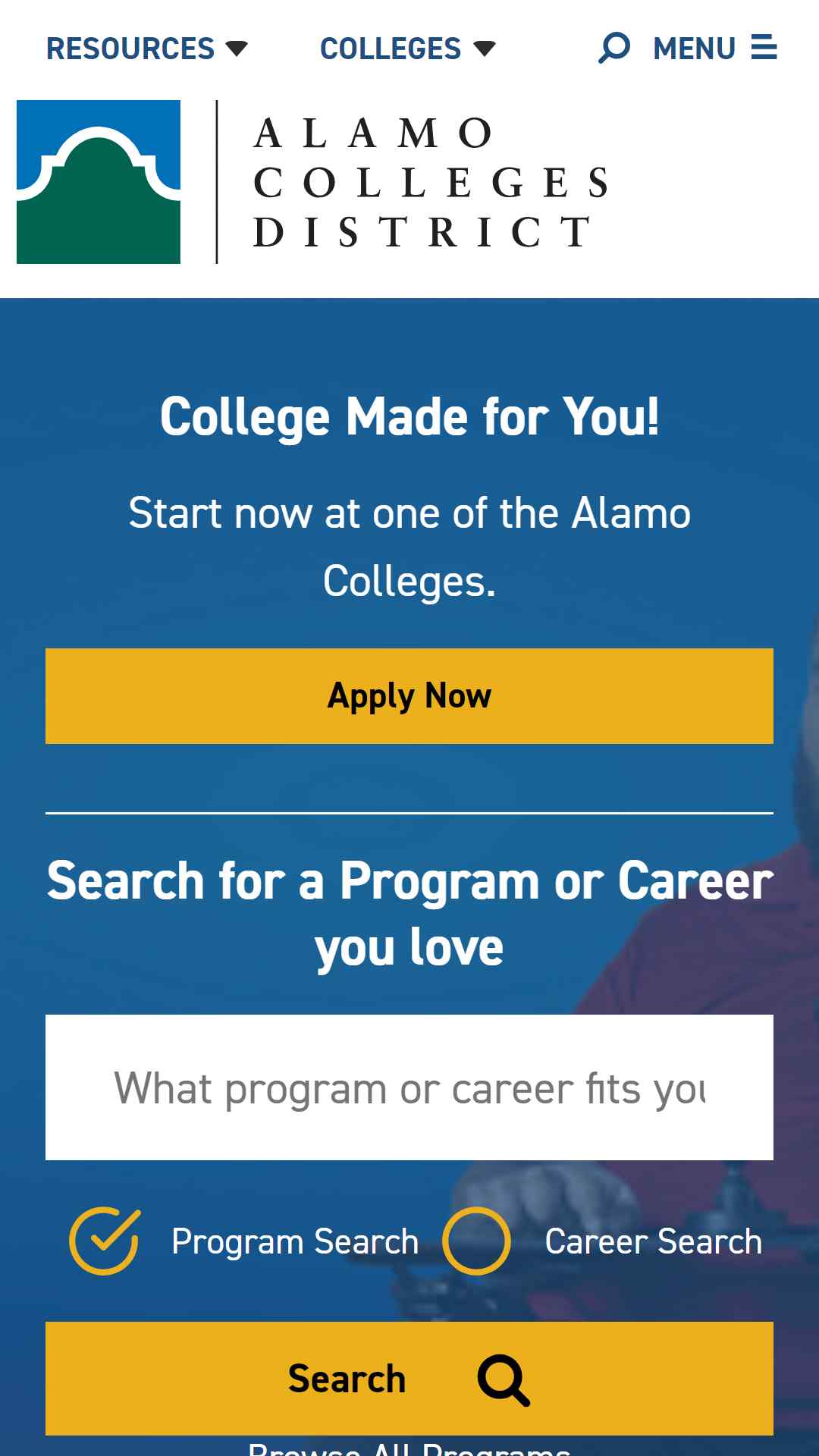This screenshot has height=1456, width=819.
Task: Open the site search magnifier icon
Action: click(614, 48)
